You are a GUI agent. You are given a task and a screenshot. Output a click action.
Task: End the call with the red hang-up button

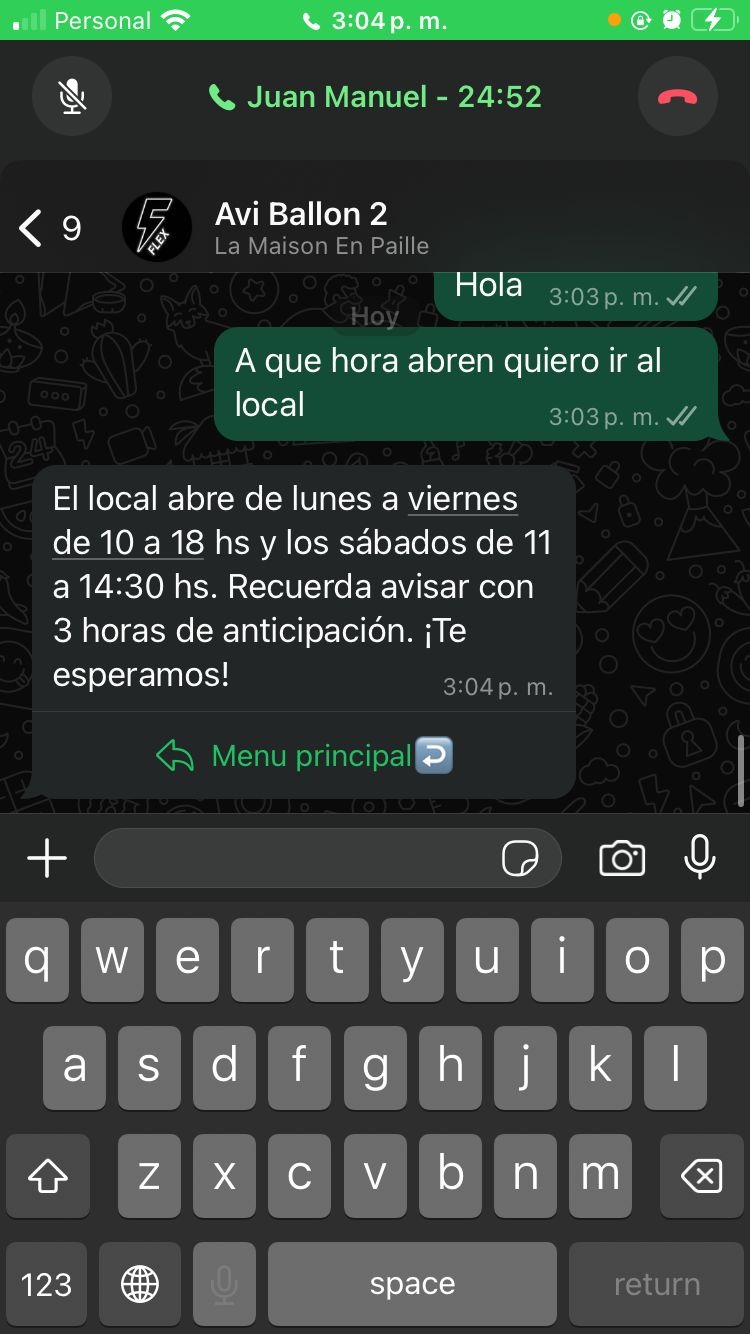(678, 96)
